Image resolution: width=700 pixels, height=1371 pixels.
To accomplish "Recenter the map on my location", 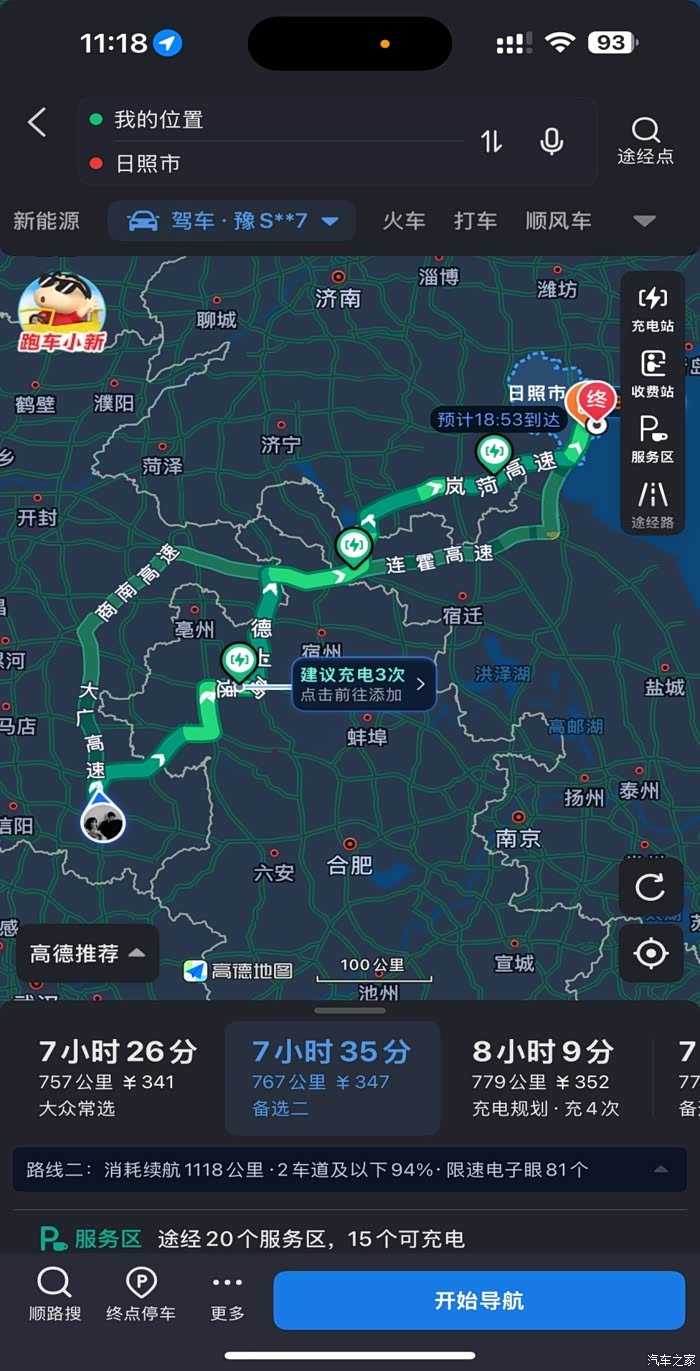I will tap(651, 954).
